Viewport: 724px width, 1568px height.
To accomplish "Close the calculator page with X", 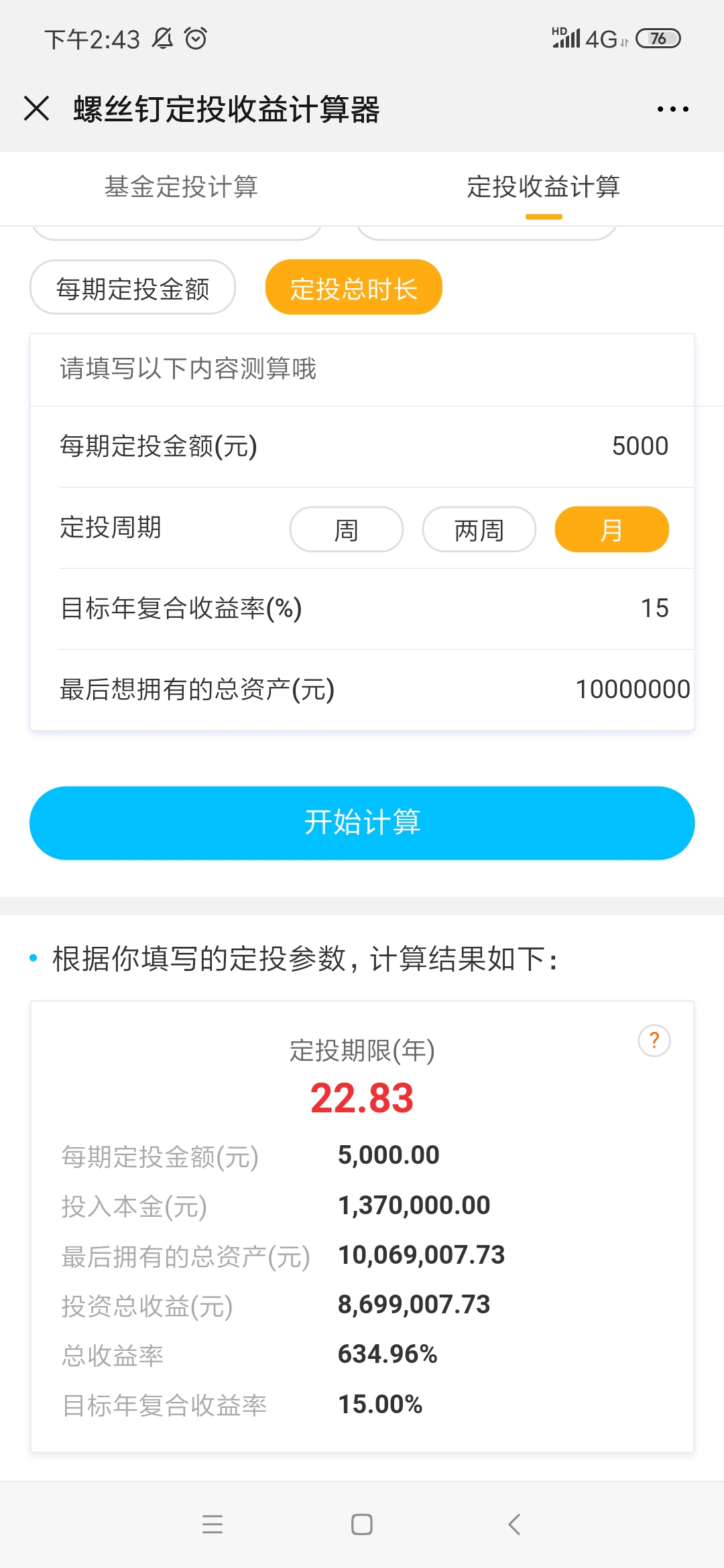I will click(x=36, y=109).
